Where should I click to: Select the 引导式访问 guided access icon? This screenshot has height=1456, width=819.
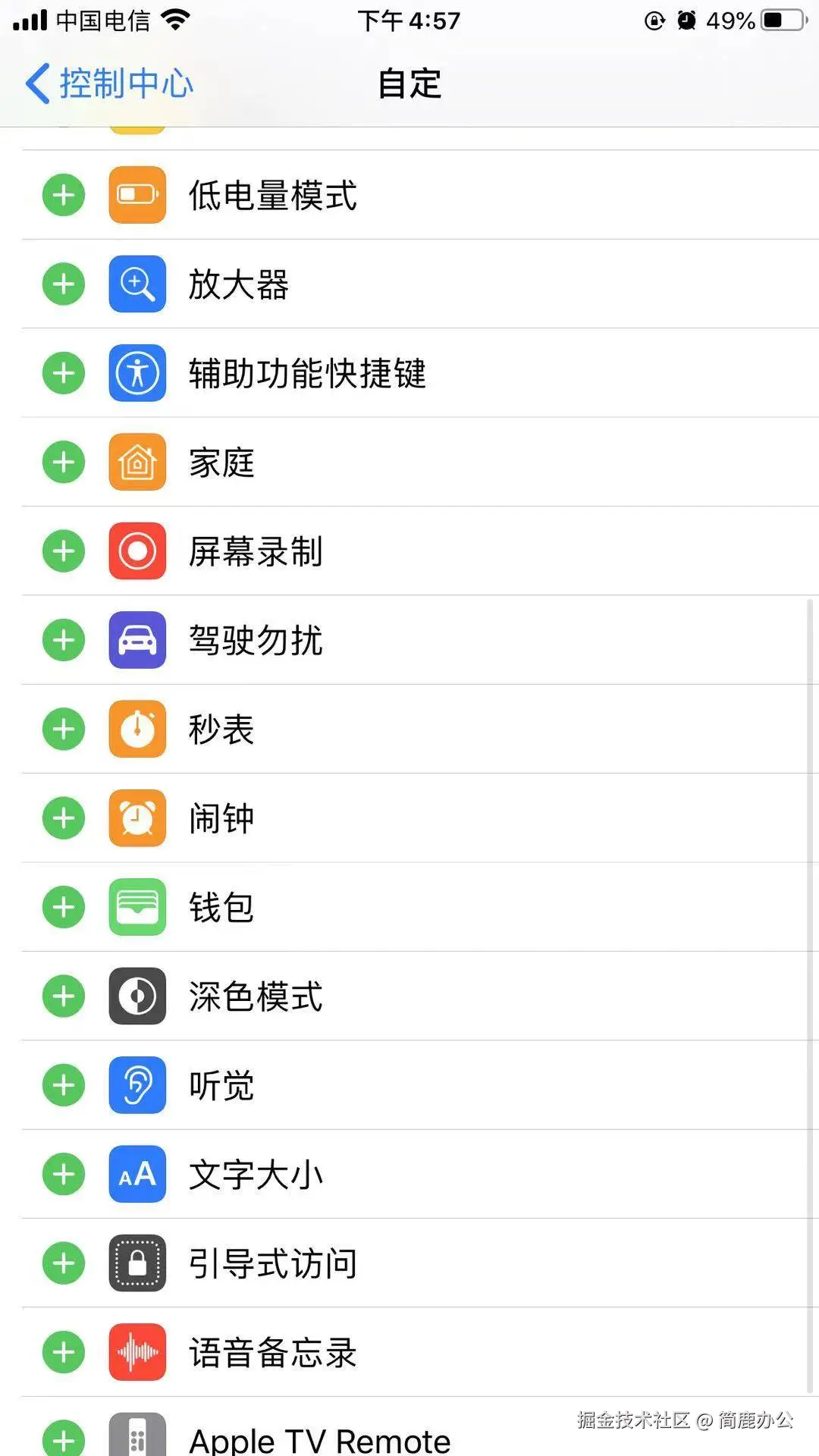point(137,1263)
